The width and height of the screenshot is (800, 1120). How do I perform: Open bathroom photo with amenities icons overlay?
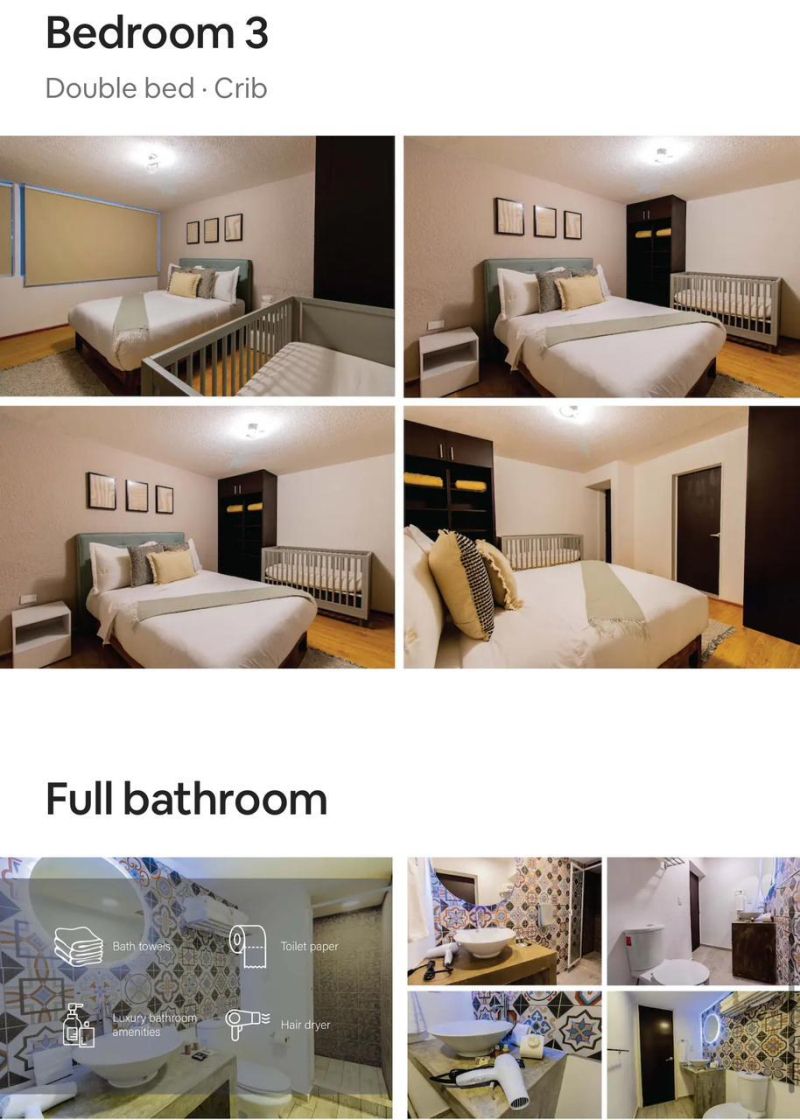[x=196, y=987]
